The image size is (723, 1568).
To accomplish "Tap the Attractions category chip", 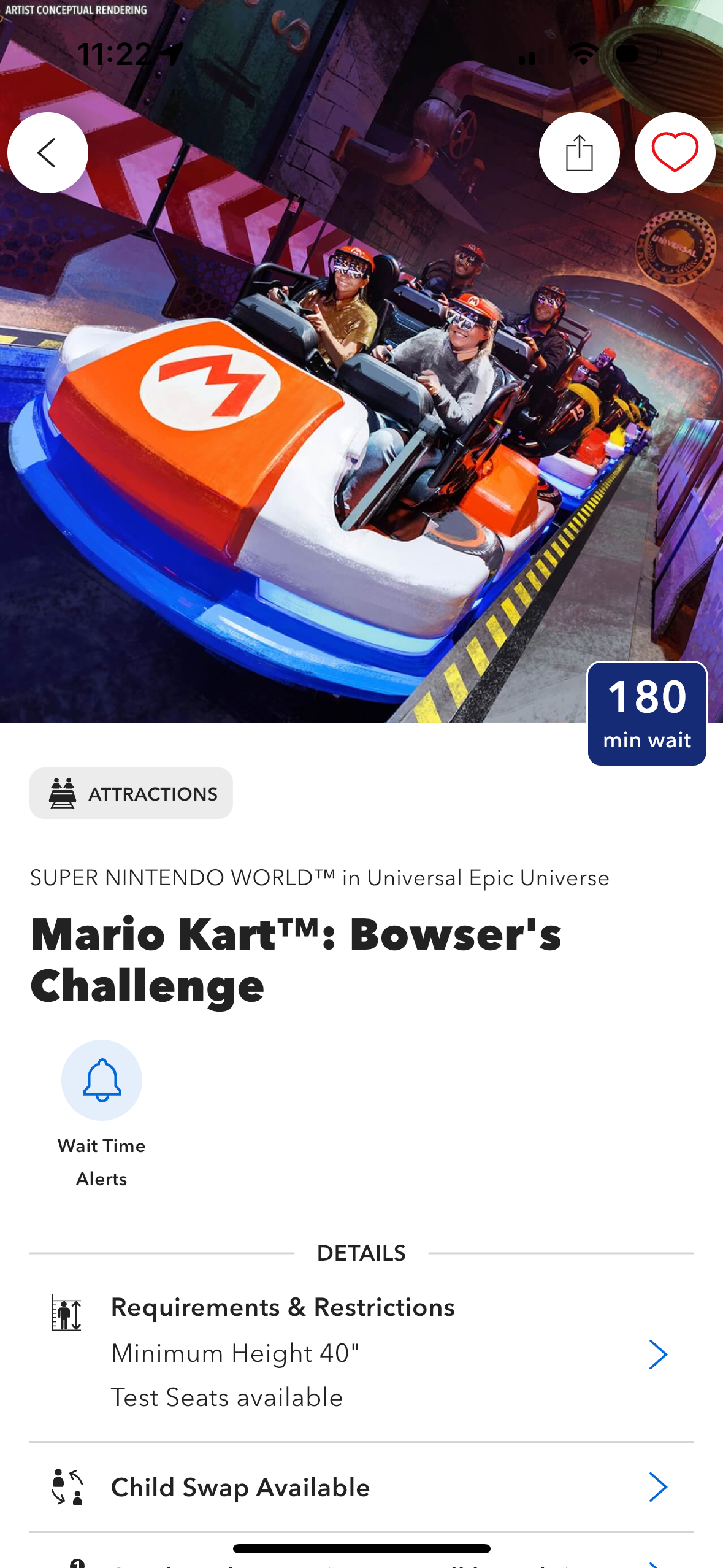I will pos(131,793).
